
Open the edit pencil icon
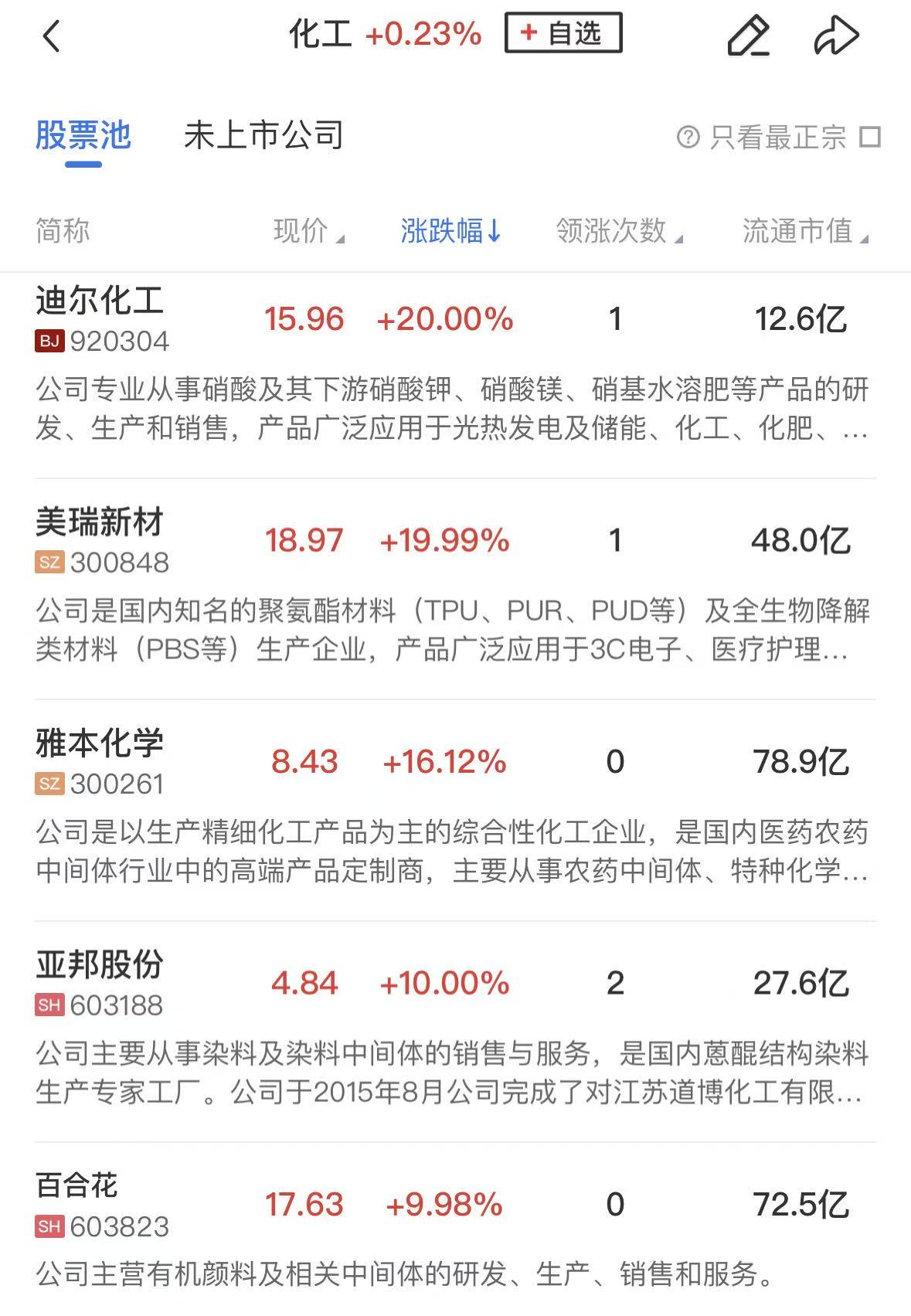click(x=748, y=36)
